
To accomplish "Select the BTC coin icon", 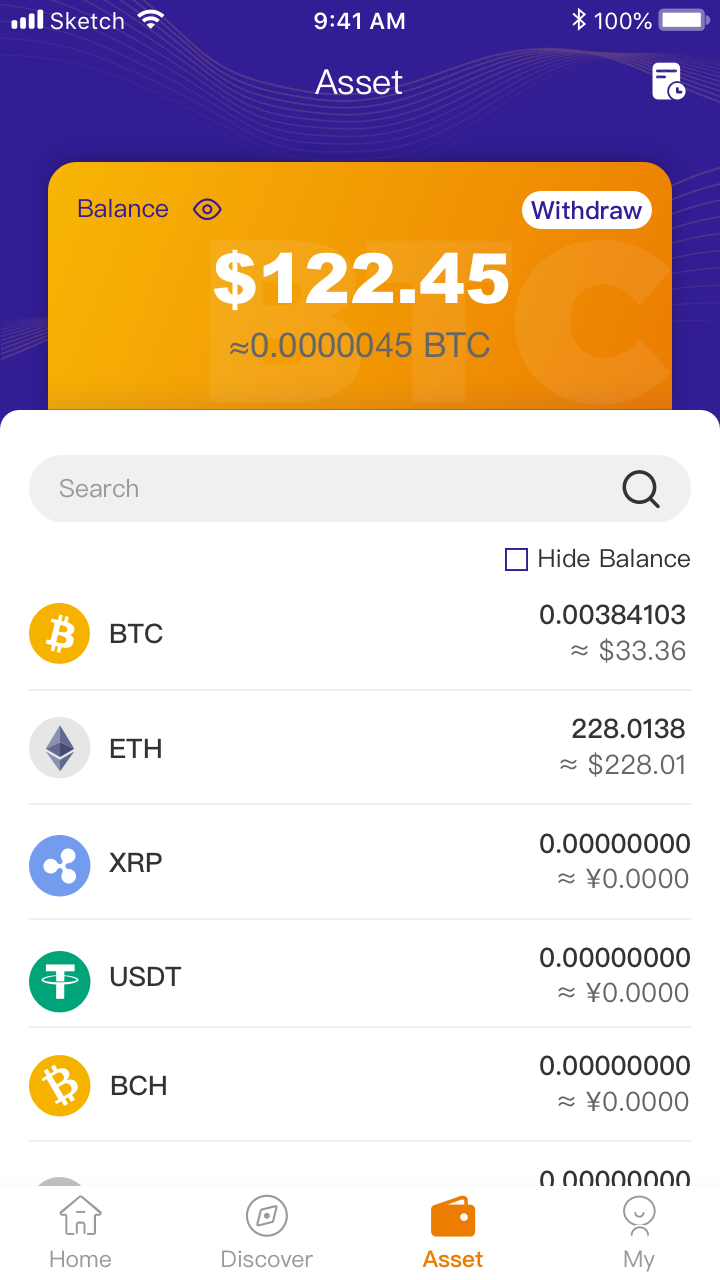I will [59, 633].
